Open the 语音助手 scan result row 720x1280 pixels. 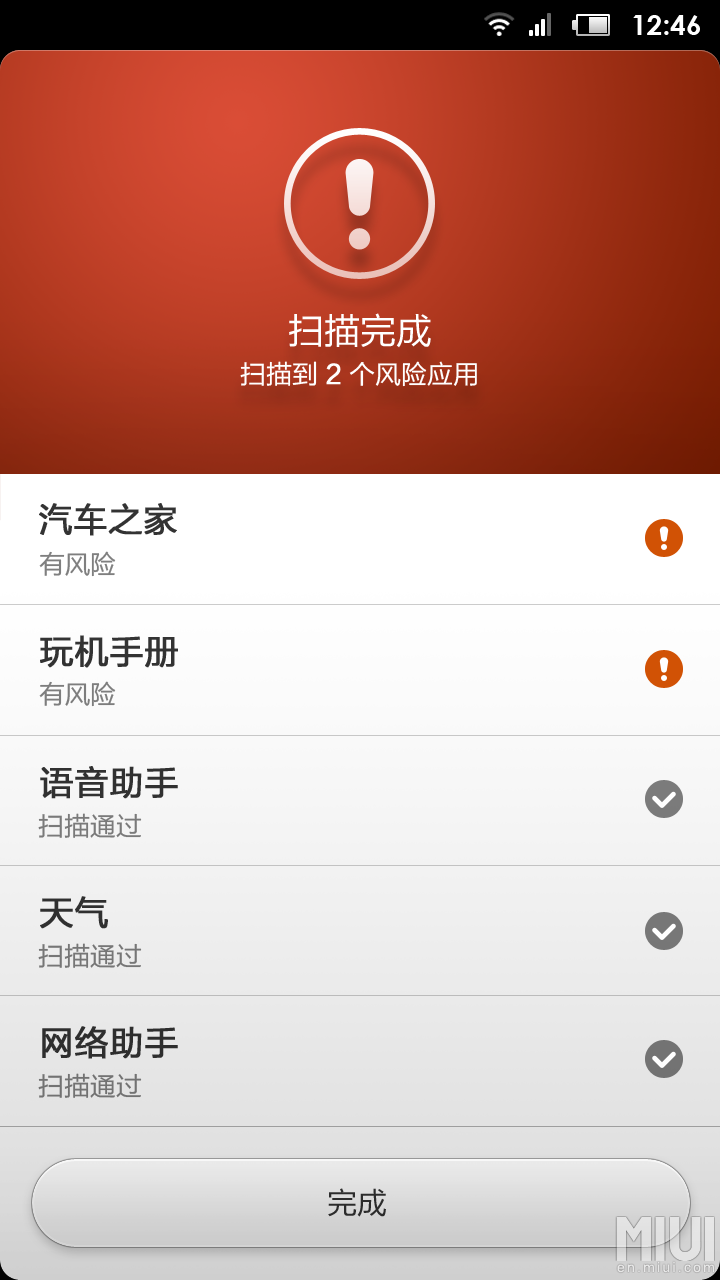tap(360, 801)
